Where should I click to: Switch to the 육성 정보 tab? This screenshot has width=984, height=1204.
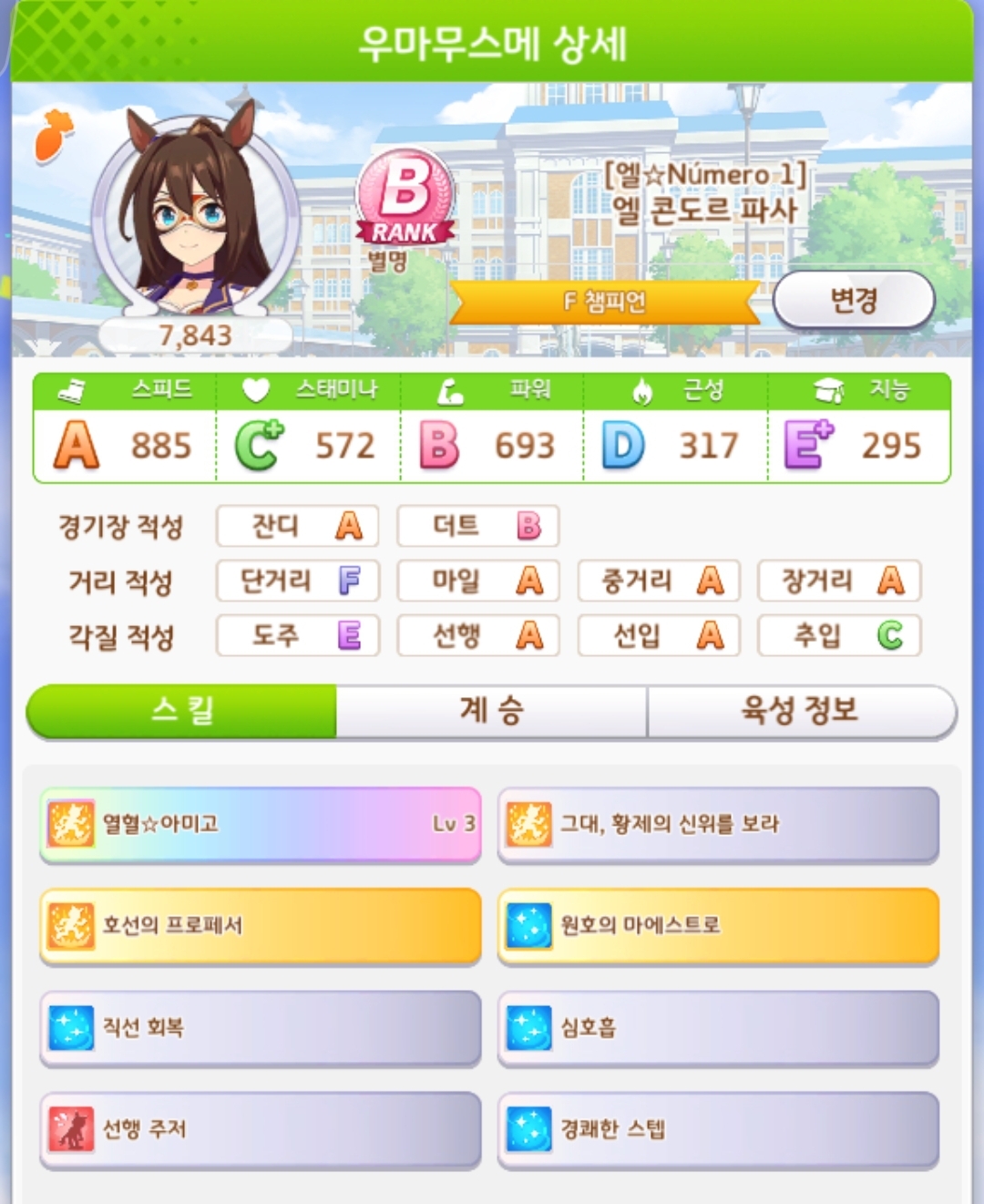pos(800,710)
